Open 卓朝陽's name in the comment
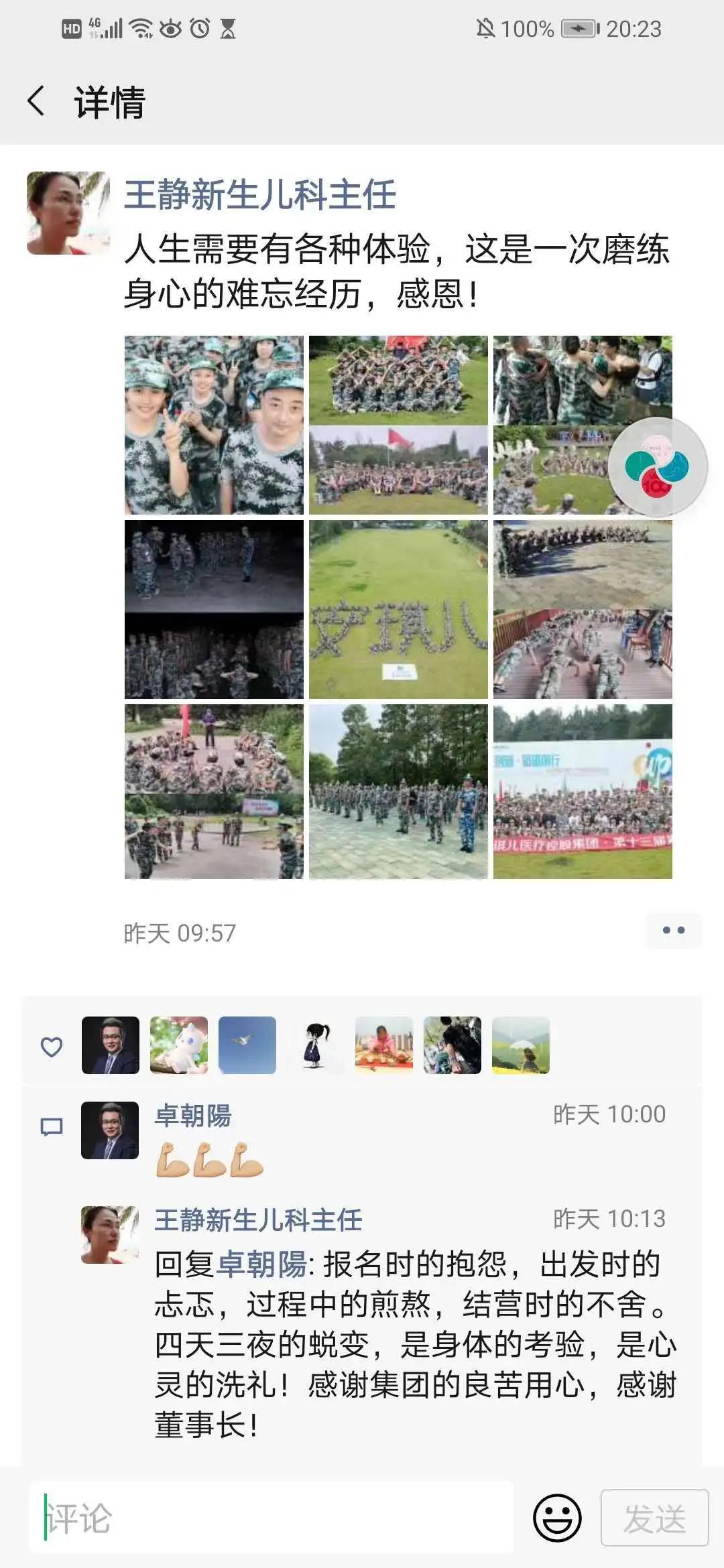This screenshot has width=724, height=1568. (x=193, y=1116)
